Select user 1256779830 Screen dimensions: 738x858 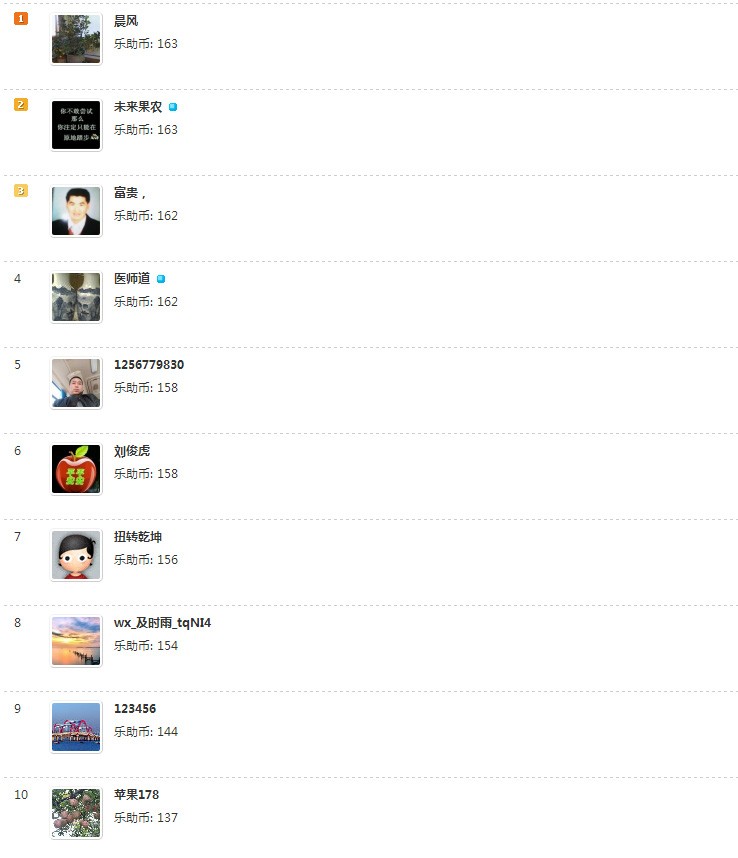(x=149, y=365)
